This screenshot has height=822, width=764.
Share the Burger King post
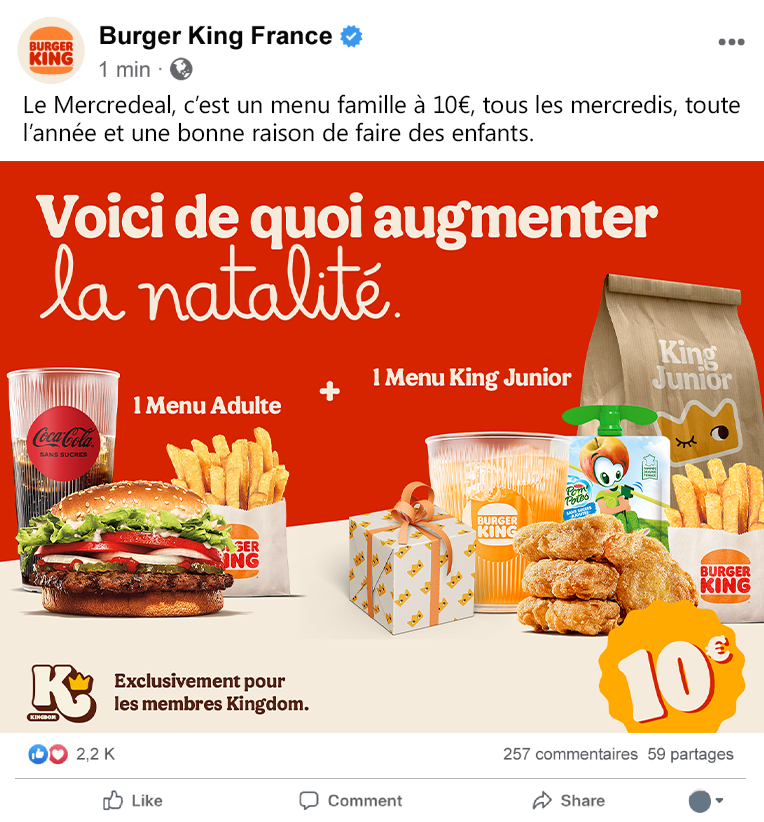568,800
